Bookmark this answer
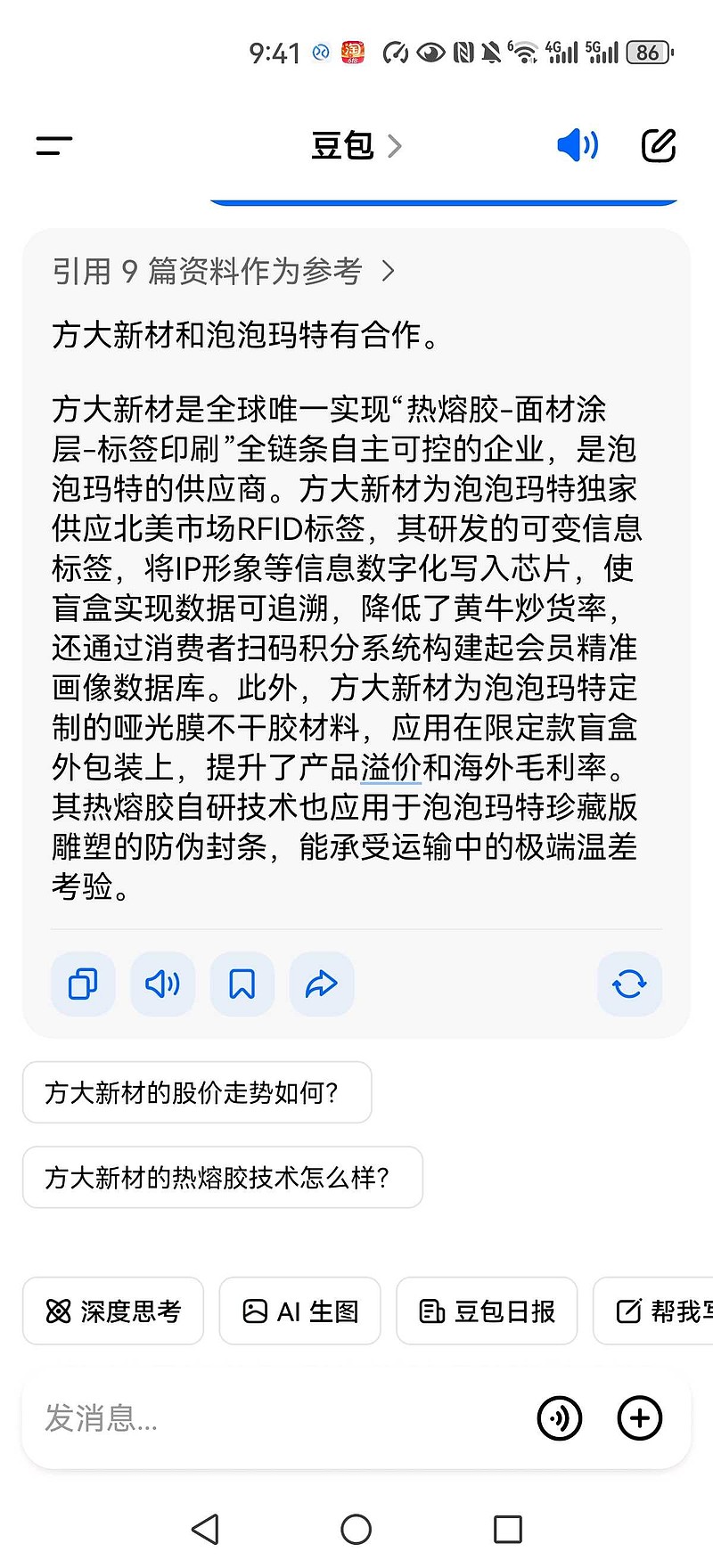Screen dimensions: 713x1568 pyautogui.click(x=242, y=984)
